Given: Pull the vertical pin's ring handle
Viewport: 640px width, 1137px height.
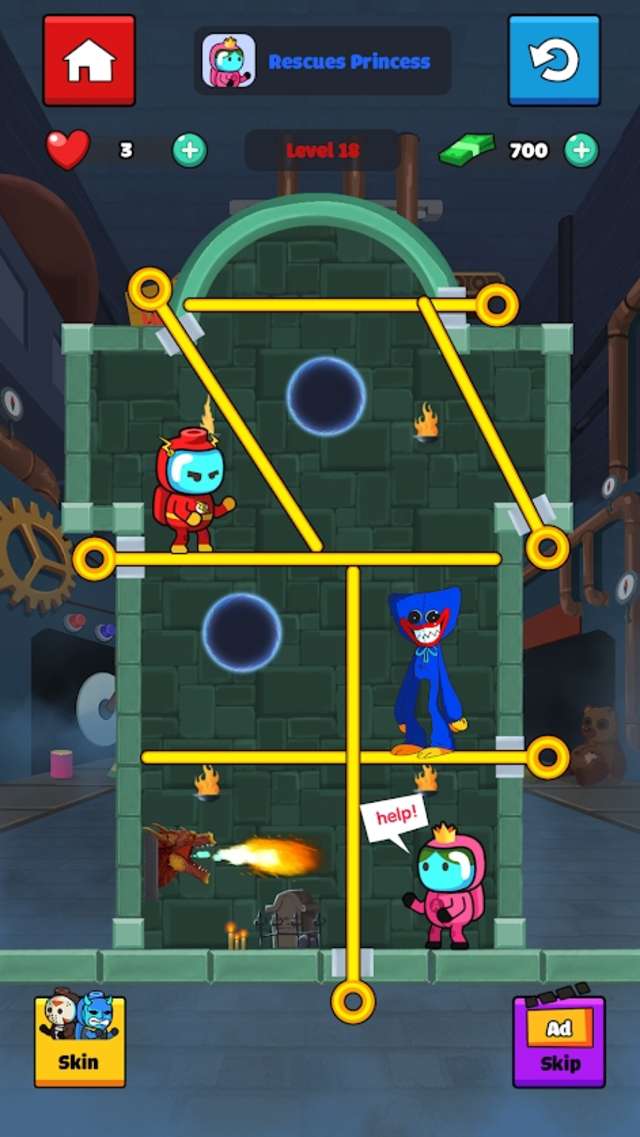Looking at the screenshot, I should click(x=353, y=1001).
